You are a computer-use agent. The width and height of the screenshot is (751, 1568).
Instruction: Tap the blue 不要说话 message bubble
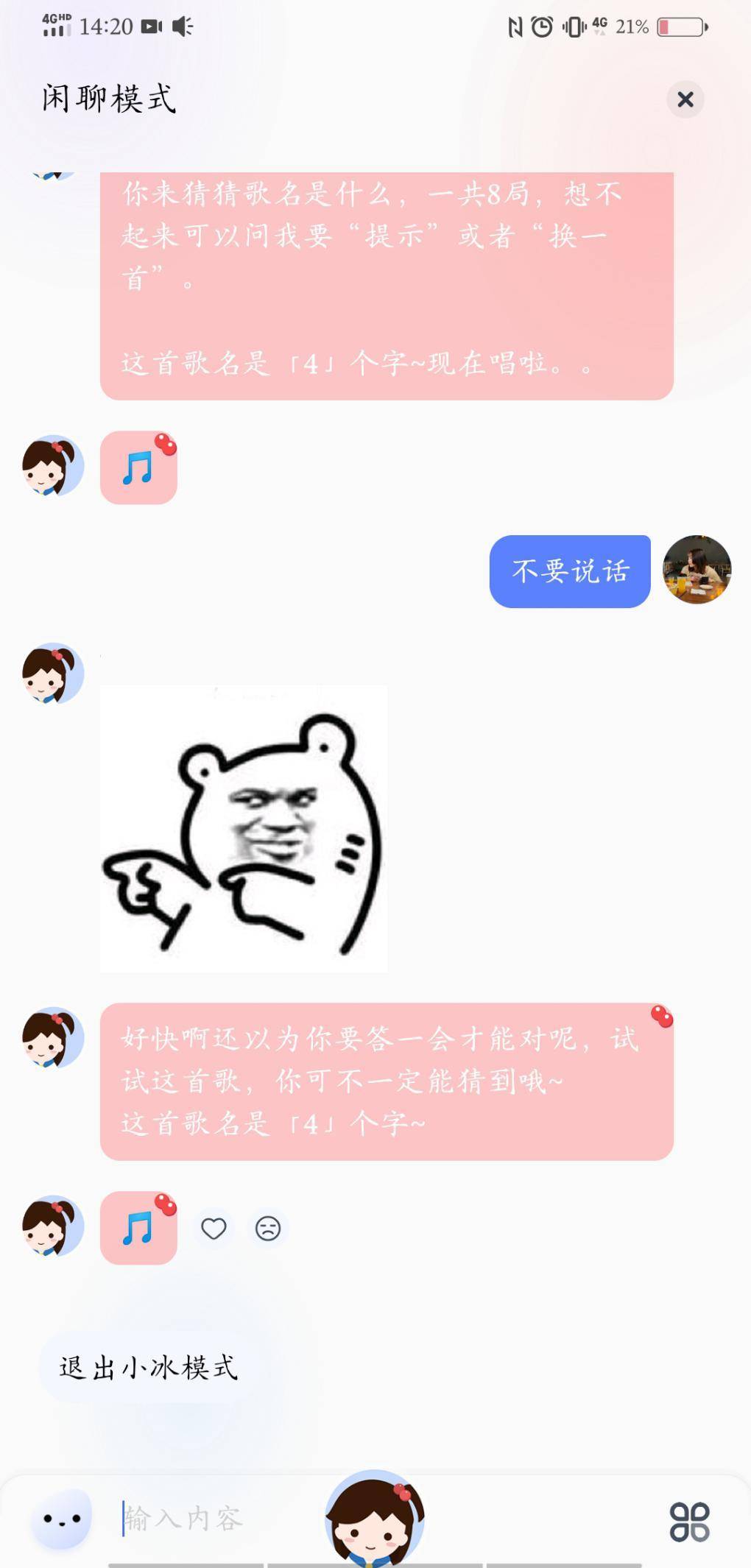click(x=570, y=571)
